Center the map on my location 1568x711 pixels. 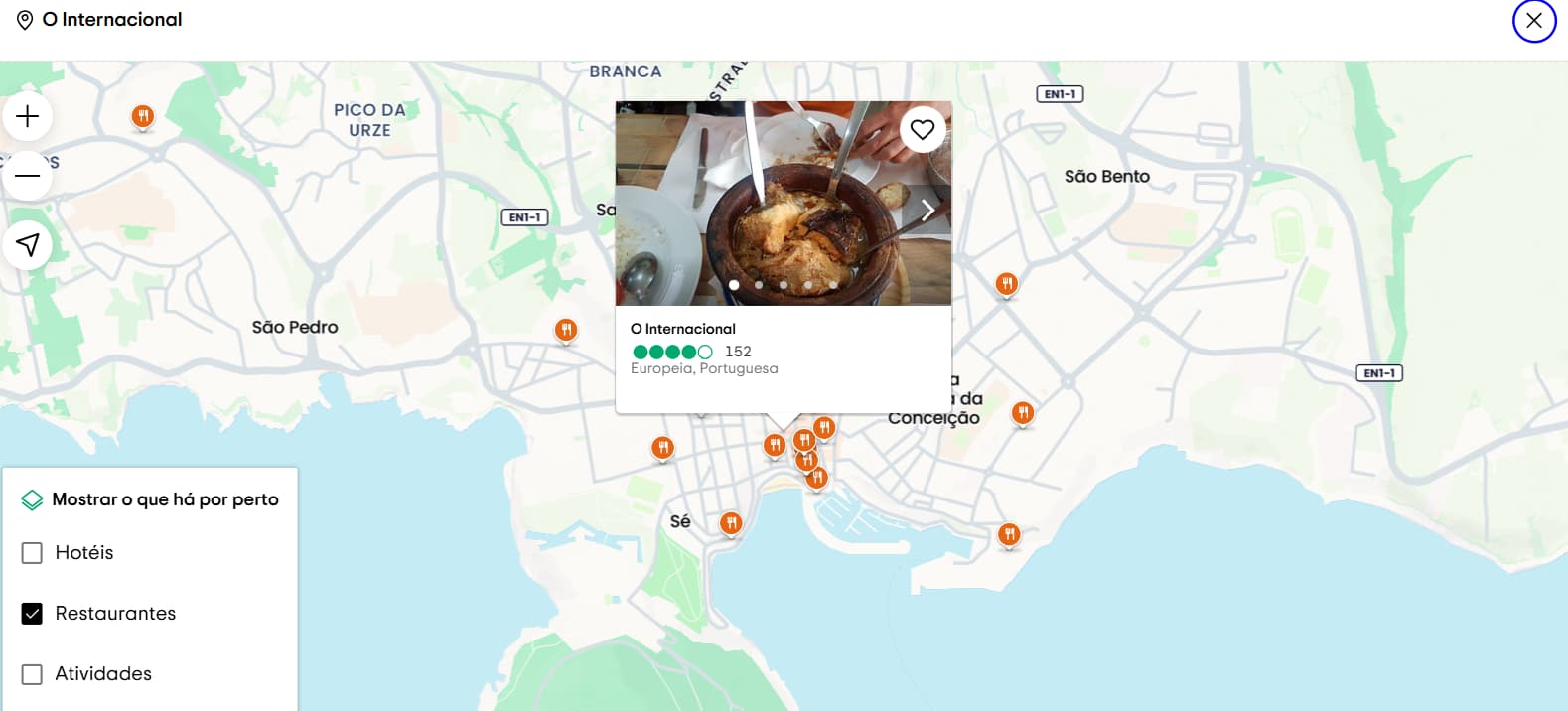point(28,244)
